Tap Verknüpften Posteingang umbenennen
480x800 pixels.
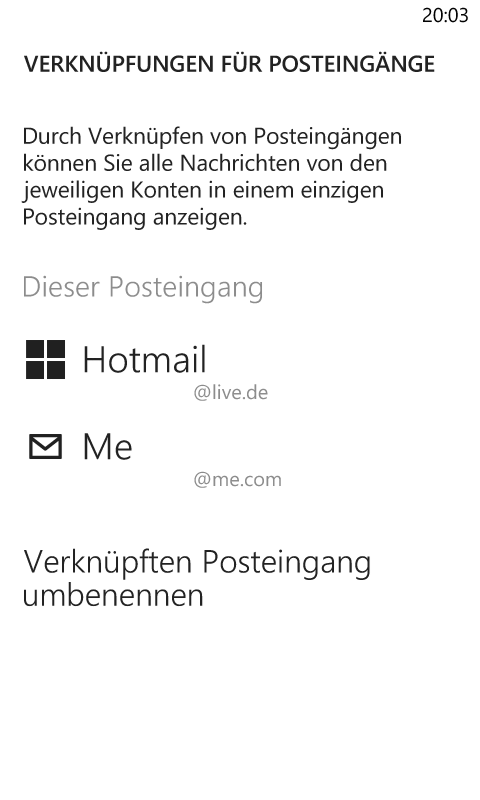coord(197,578)
